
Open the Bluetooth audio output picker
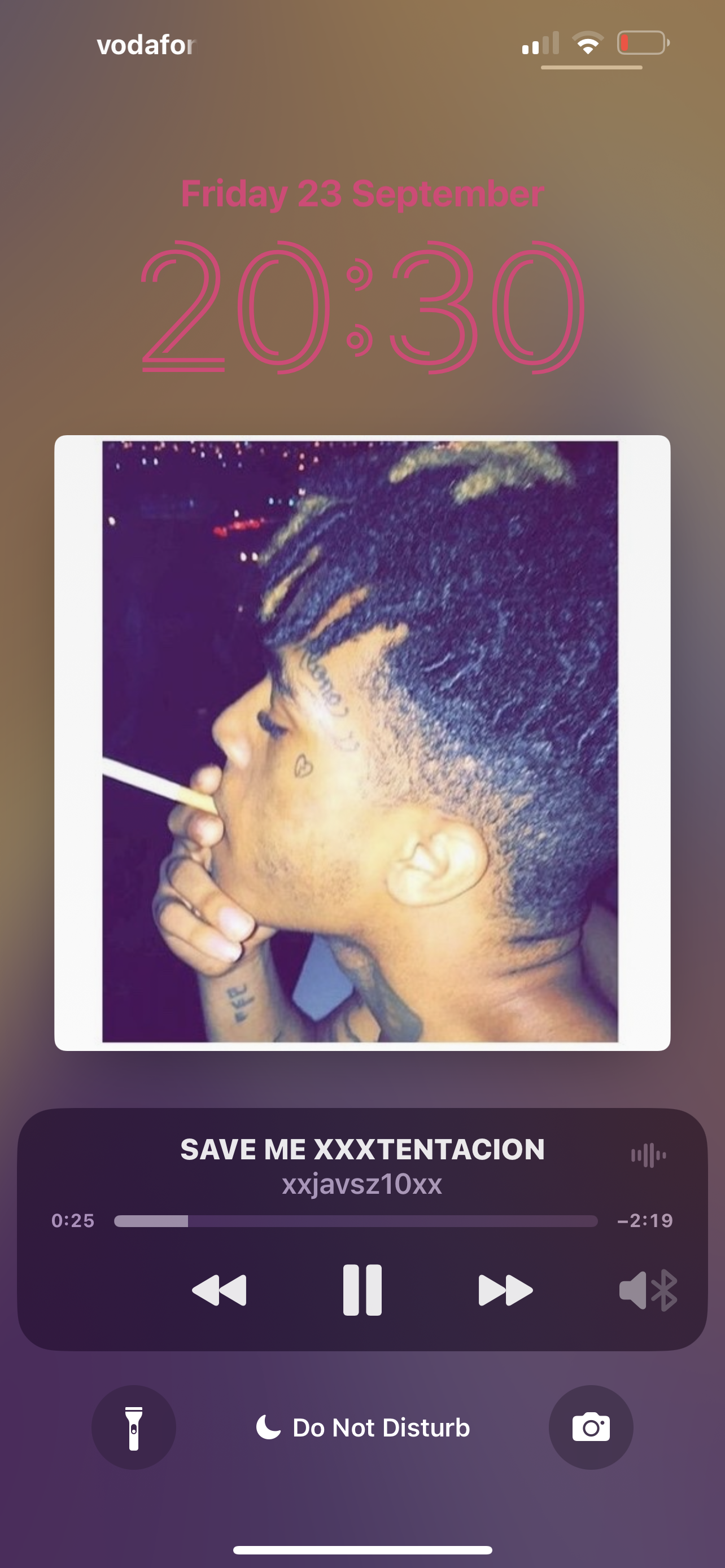pos(648,1290)
